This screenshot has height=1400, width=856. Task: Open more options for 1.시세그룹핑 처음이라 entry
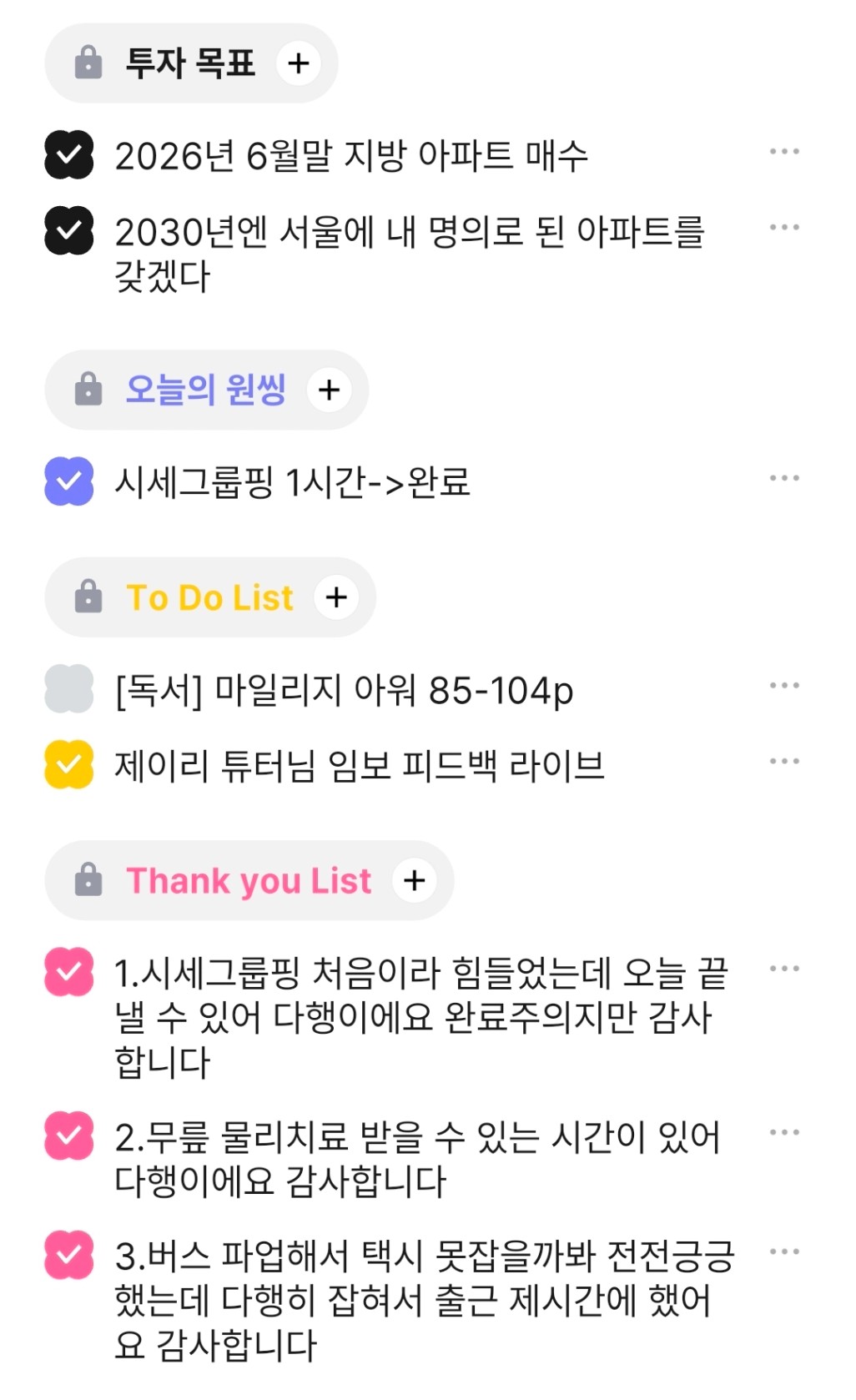784,969
